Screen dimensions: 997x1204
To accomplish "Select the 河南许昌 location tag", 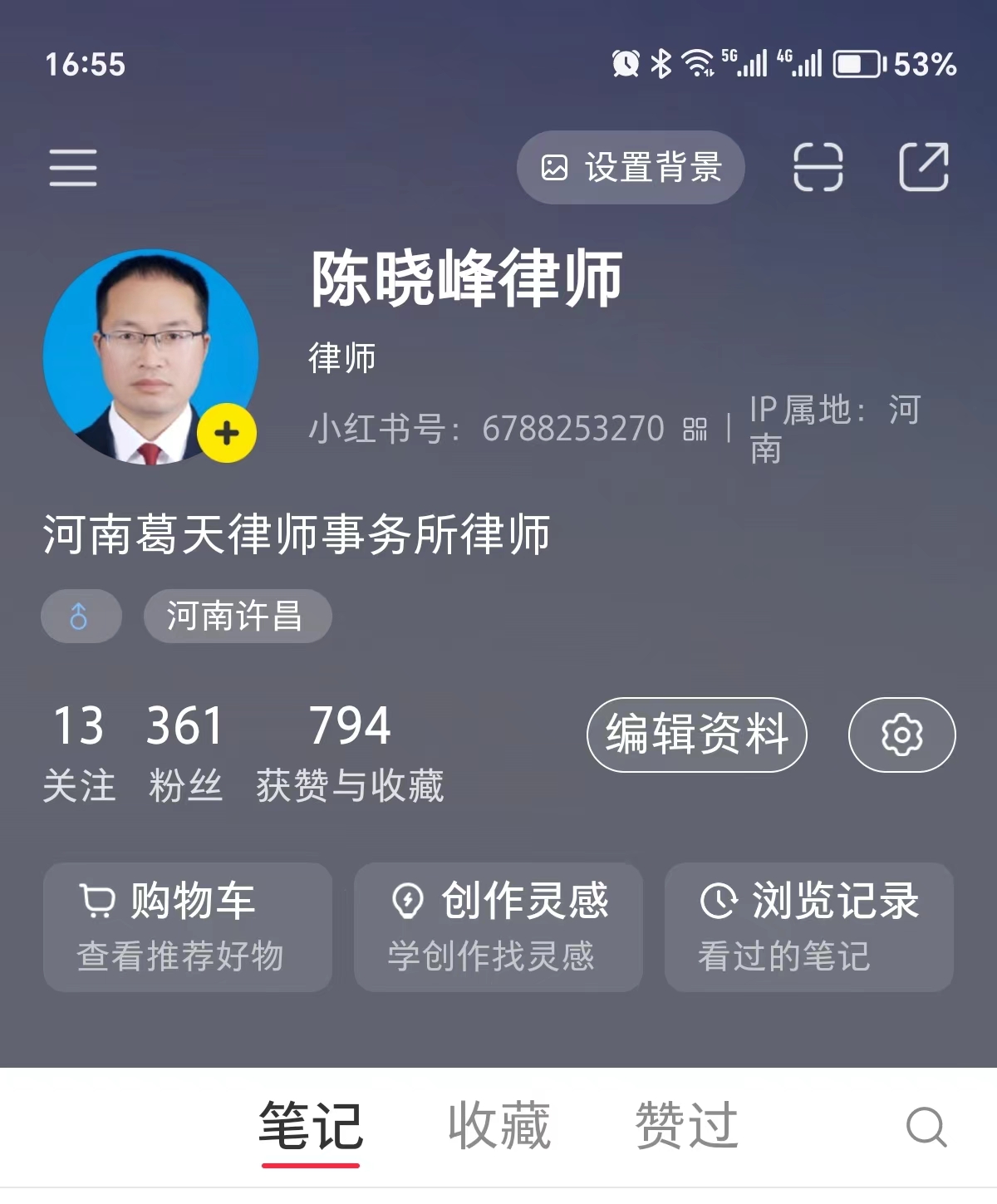I will click(x=238, y=616).
